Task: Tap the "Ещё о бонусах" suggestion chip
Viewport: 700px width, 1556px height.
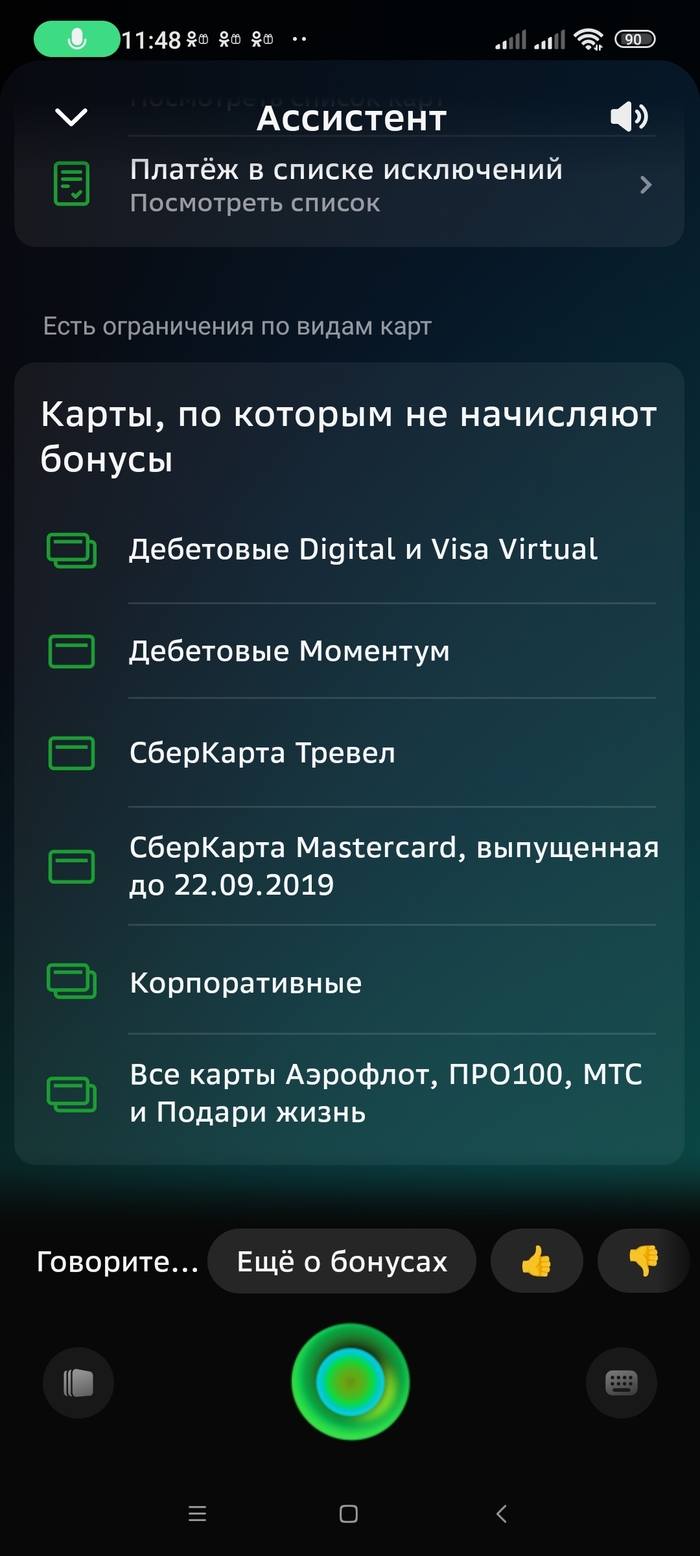Action: pyautogui.click(x=342, y=1262)
